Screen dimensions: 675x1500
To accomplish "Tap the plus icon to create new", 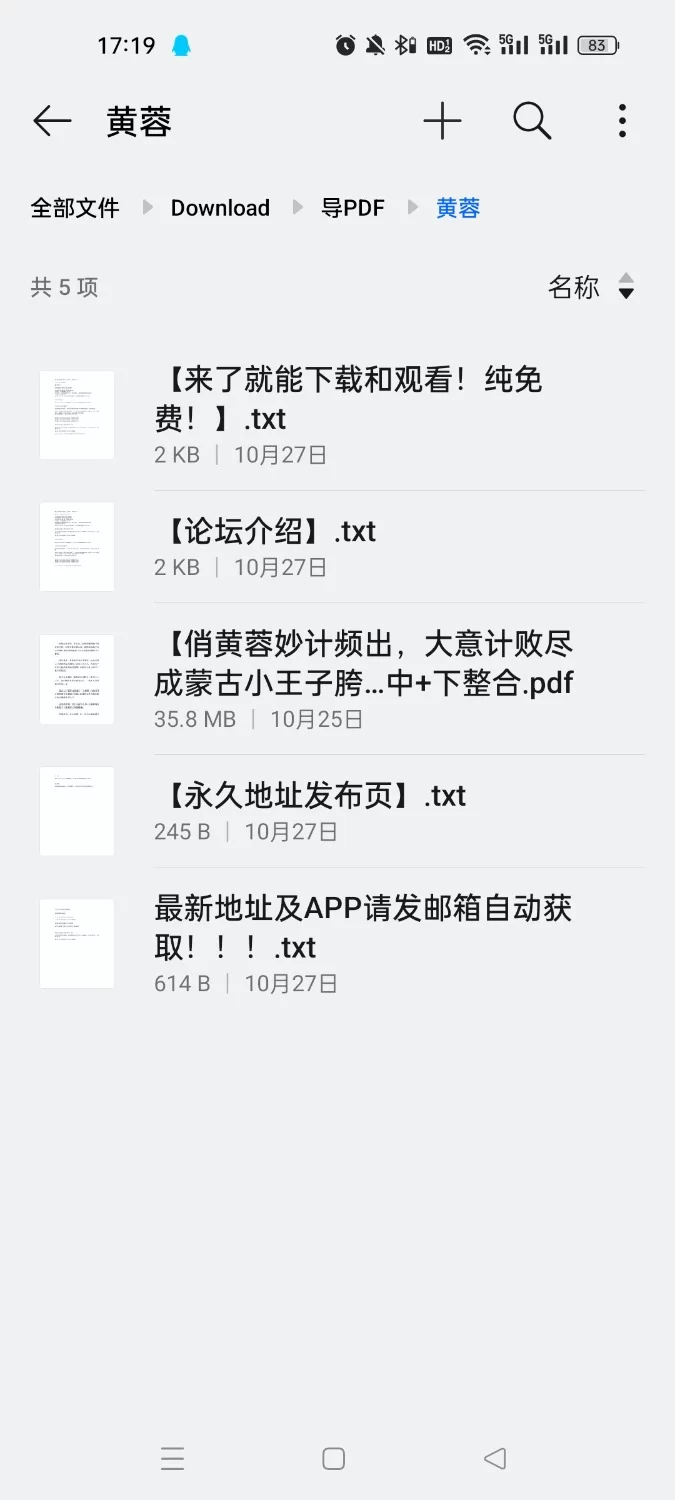I will pyautogui.click(x=442, y=122).
